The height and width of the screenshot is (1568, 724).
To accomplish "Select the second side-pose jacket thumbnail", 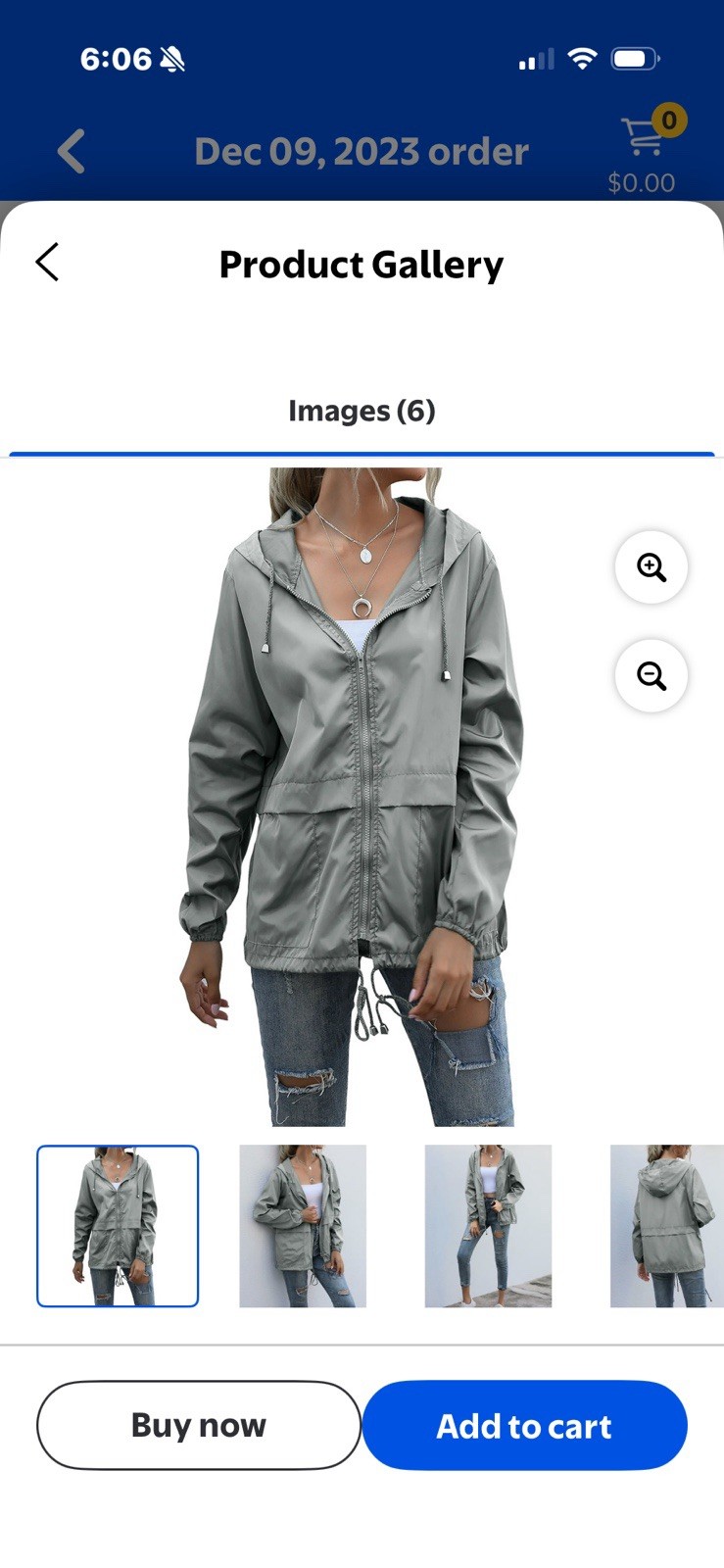I will [x=302, y=1225].
